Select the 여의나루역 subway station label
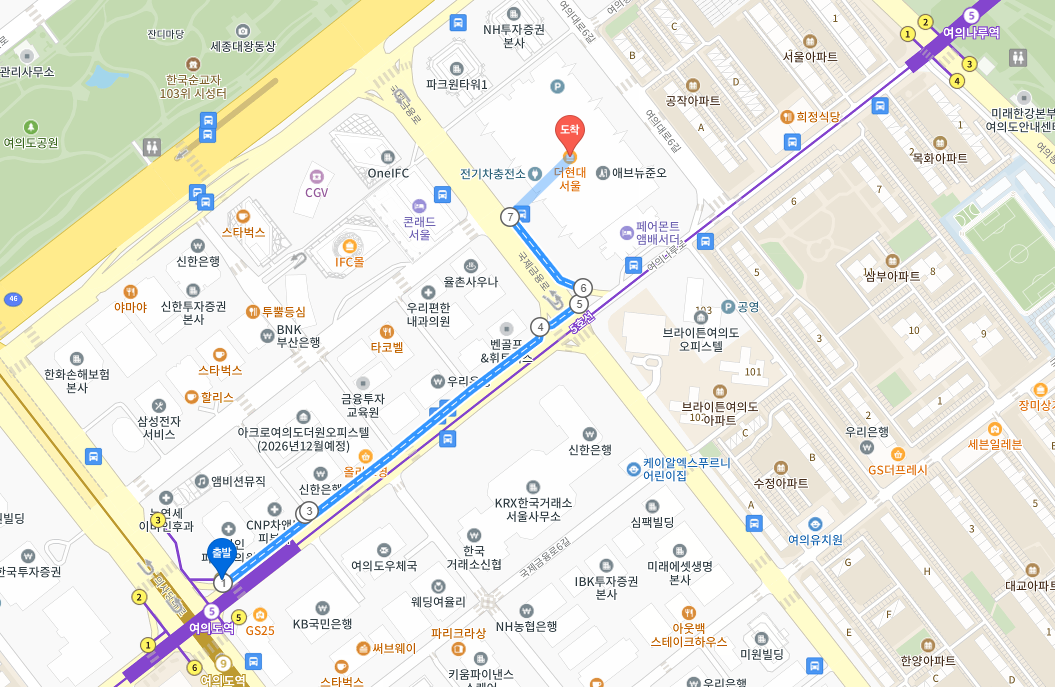The image size is (1055, 687). click(x=970, y=31)
